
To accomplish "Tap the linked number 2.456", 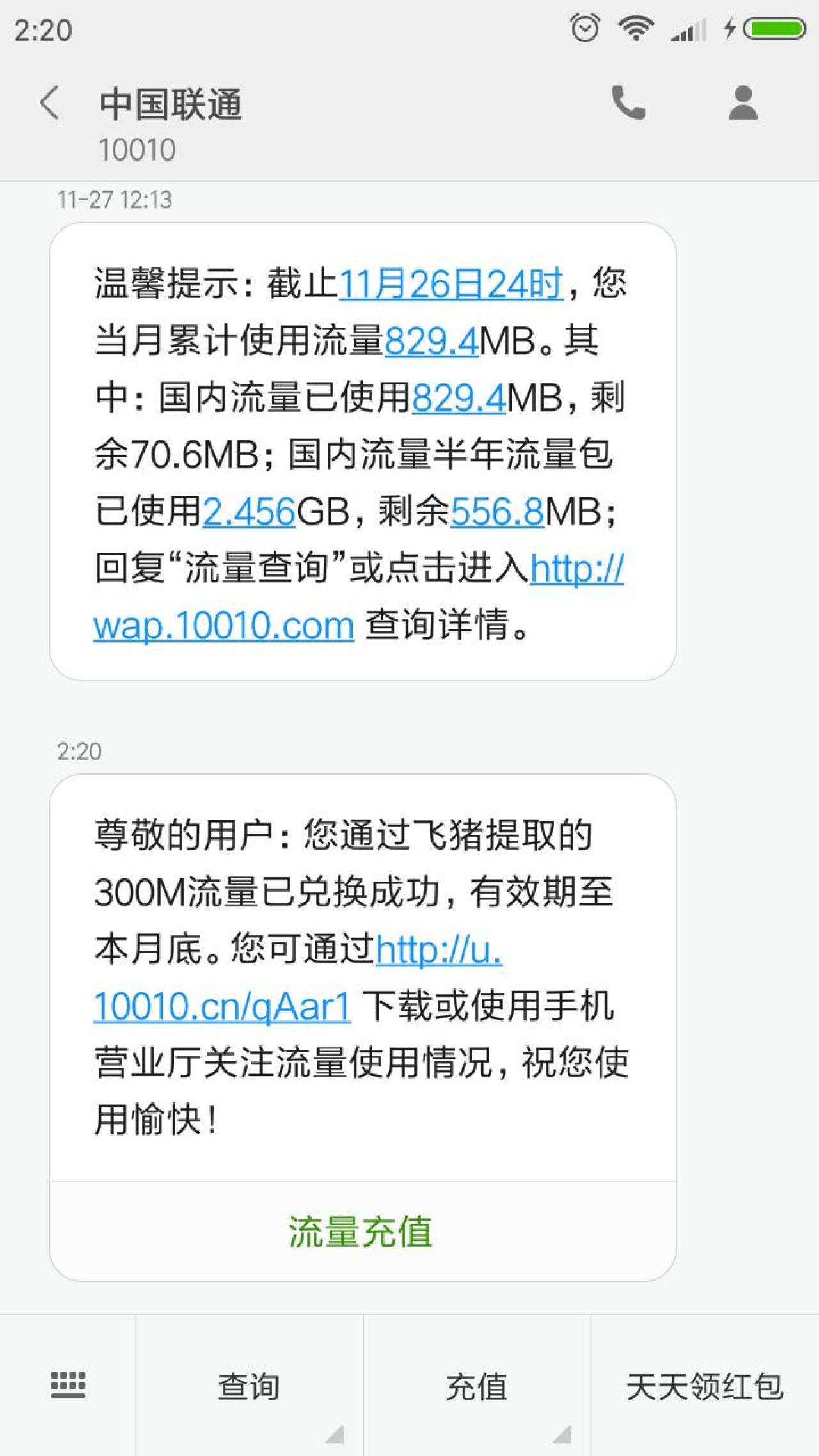I will [250, 512].
